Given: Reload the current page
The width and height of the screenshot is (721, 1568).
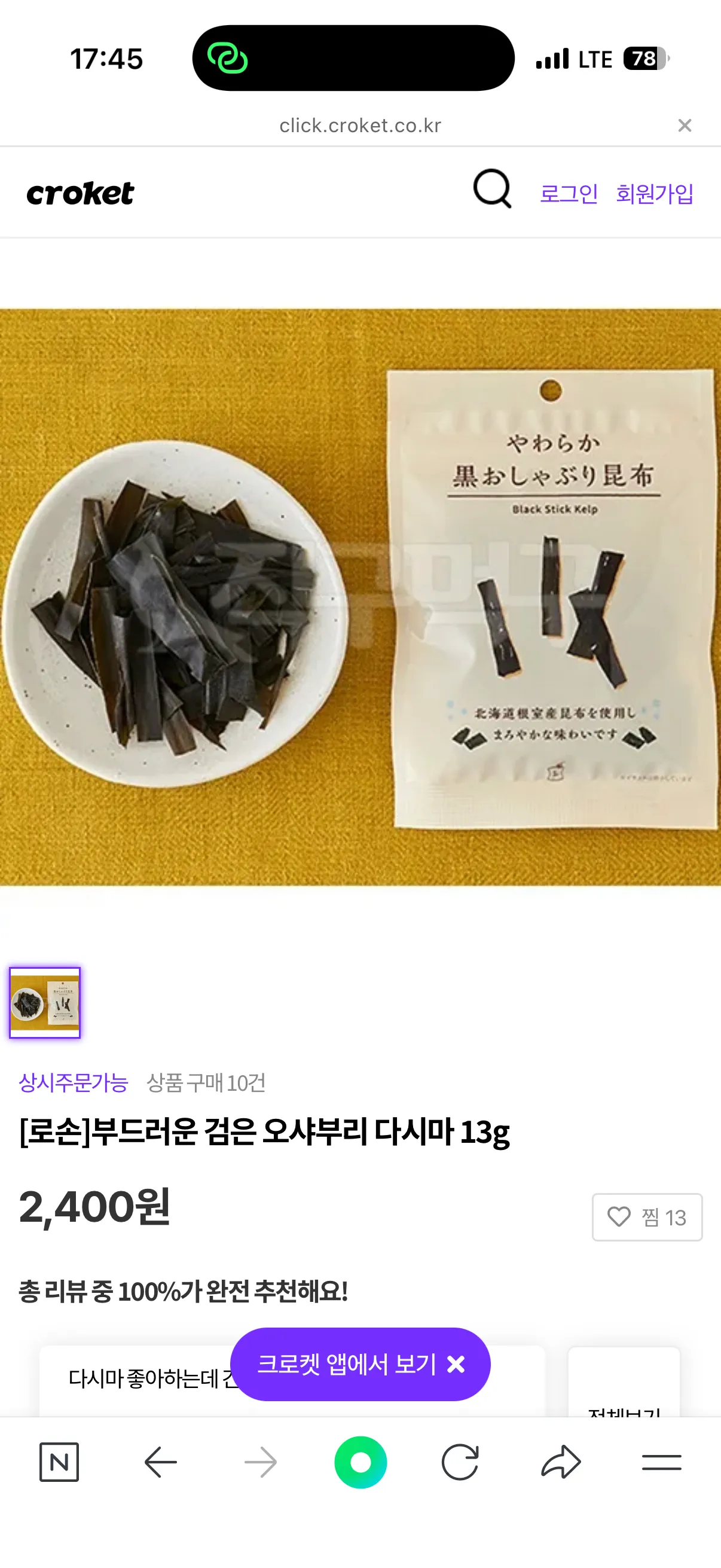Looking at the screenshot, I should coord(460,1462).
